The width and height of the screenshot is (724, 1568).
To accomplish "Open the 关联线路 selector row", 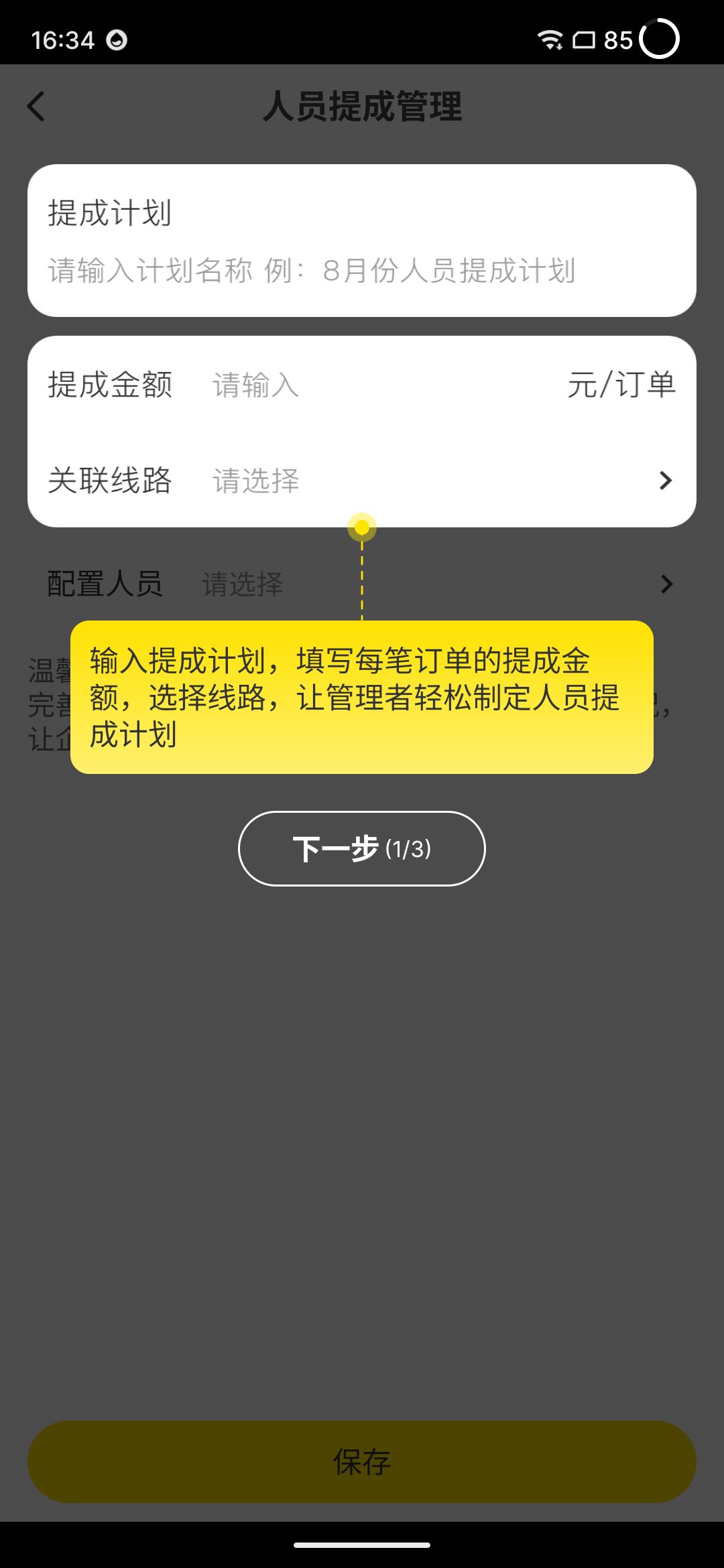I will 362,480.
